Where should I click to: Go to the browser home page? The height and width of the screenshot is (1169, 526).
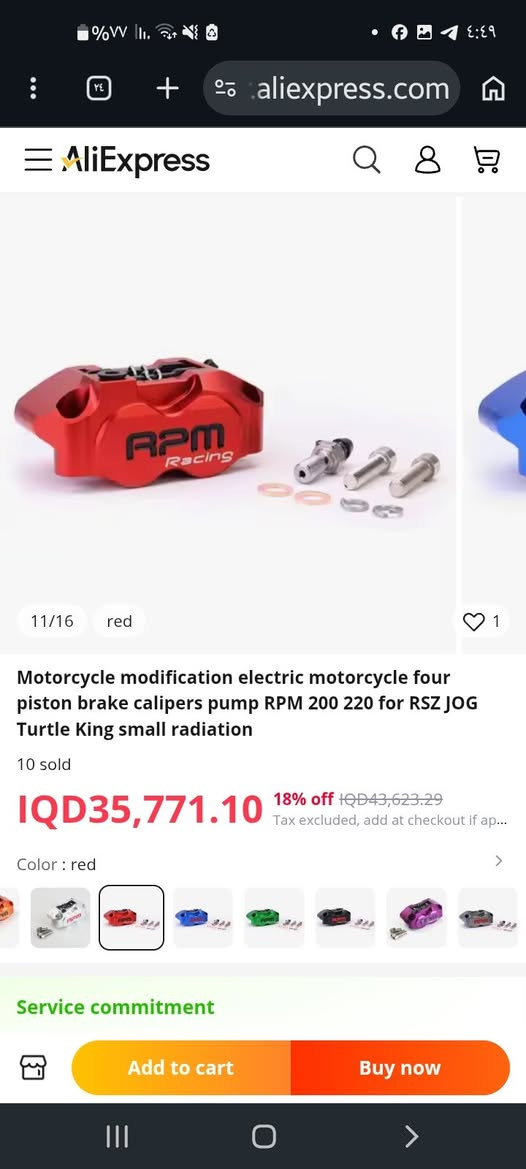coord(493,89)
